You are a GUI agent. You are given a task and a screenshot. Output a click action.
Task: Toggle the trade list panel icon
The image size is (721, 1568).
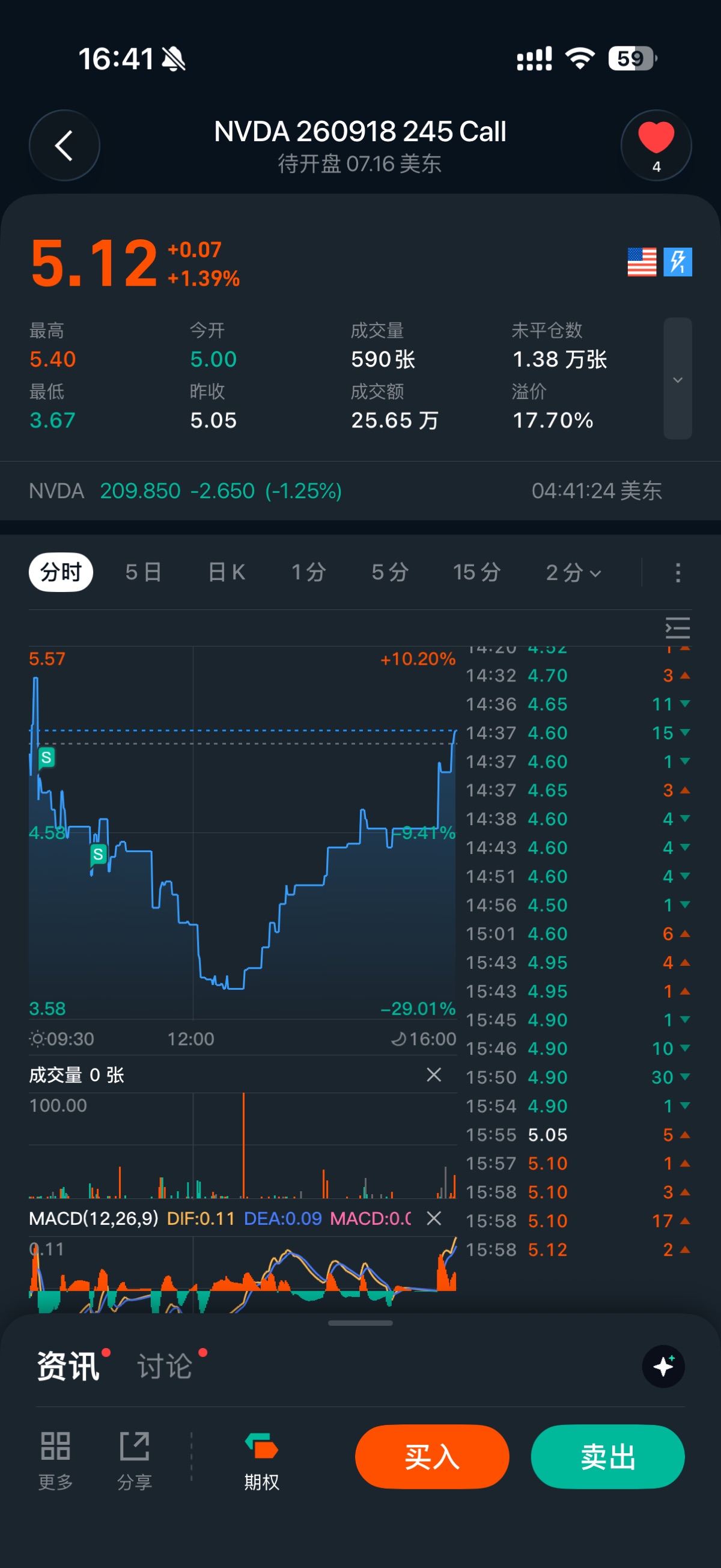[678, 627]
